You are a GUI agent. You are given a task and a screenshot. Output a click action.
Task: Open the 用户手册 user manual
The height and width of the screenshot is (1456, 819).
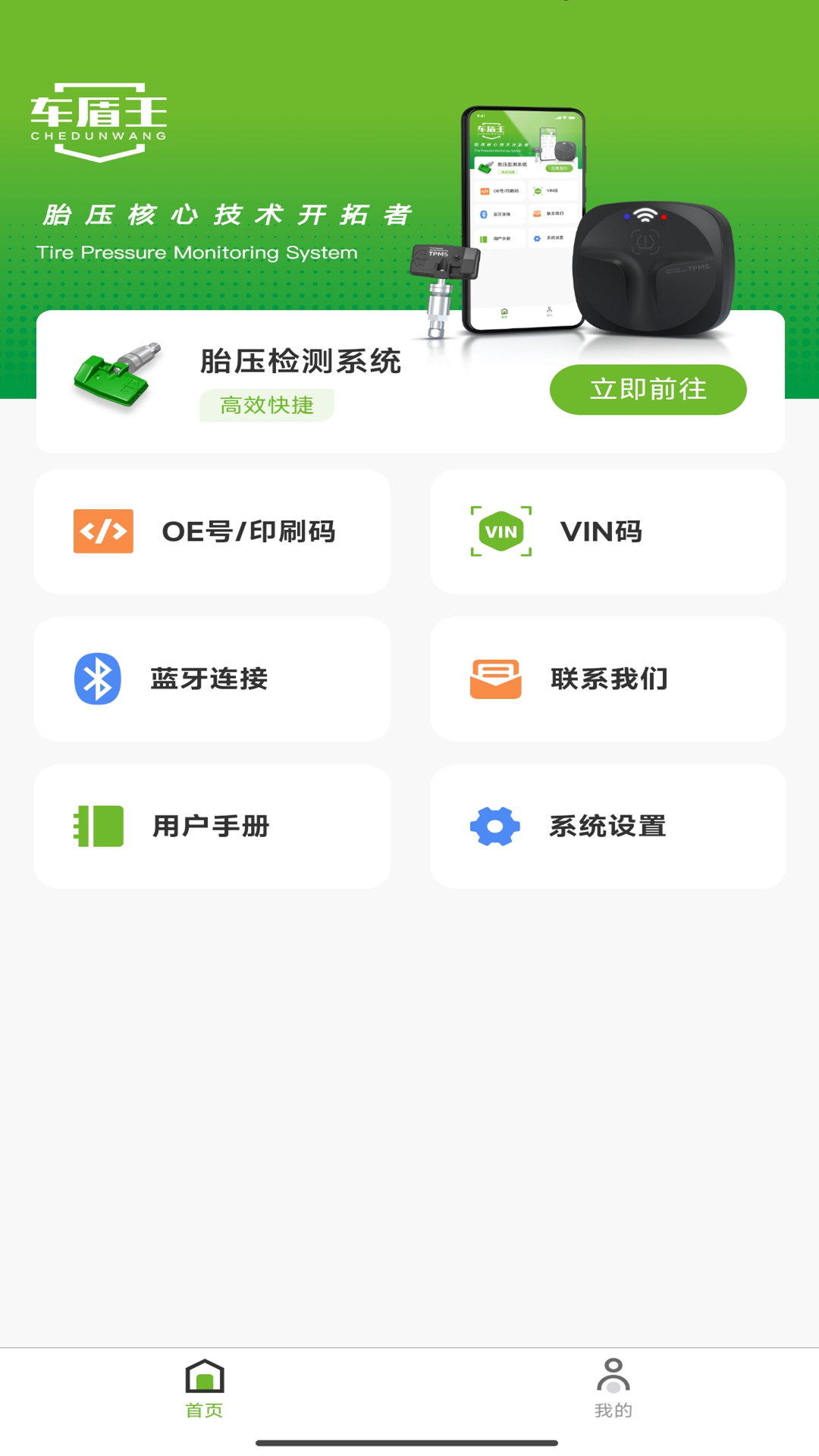pos(212,826)
